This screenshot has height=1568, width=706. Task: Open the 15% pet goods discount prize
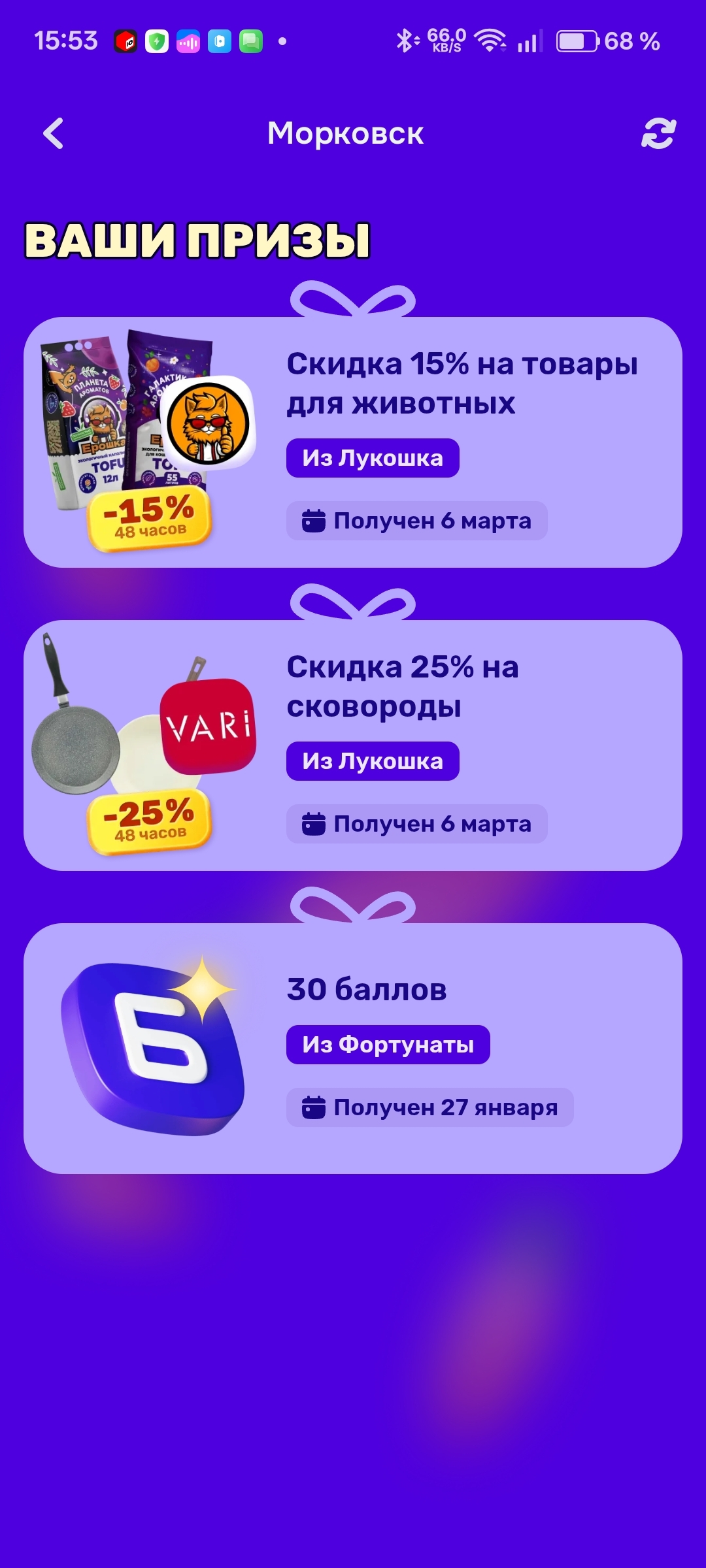click(353, 442)
